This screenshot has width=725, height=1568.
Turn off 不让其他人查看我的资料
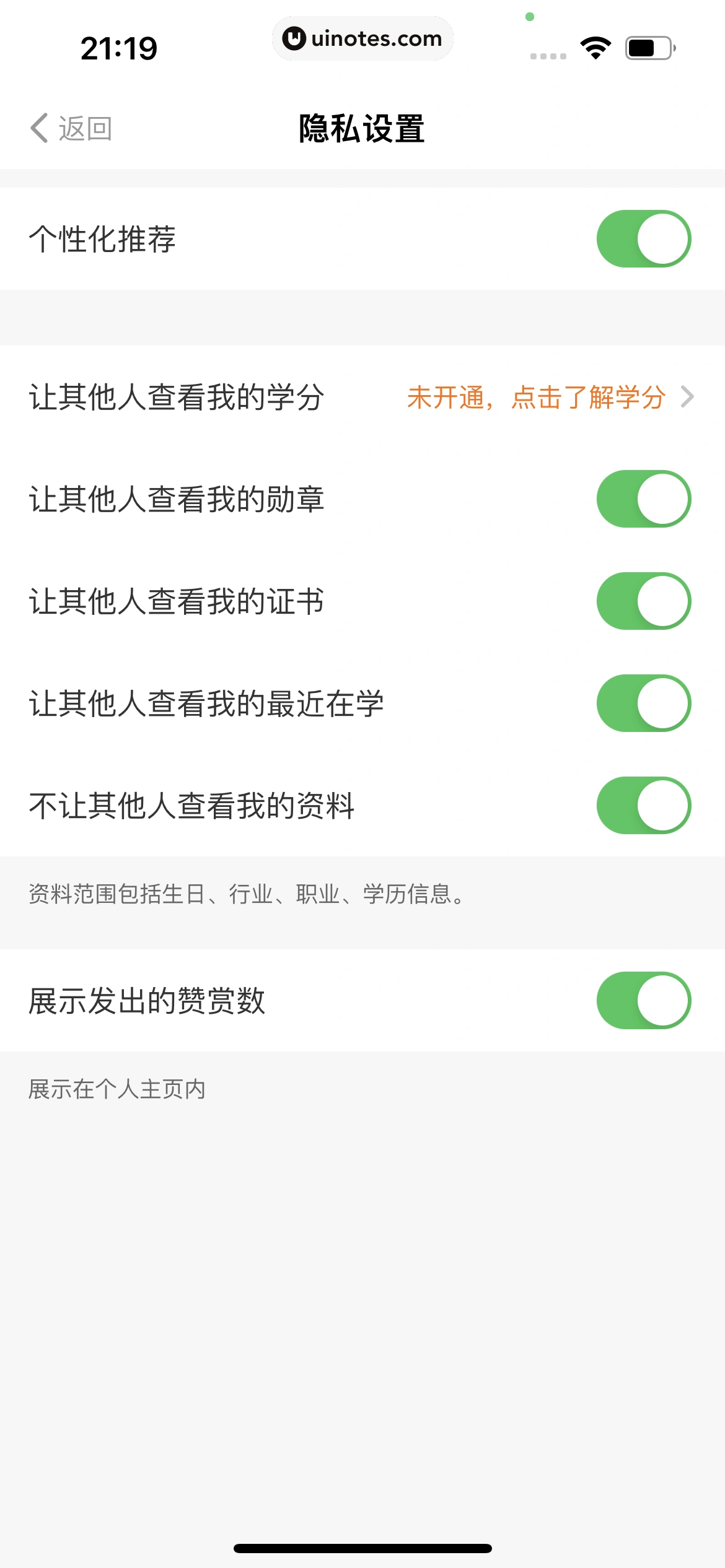coord(644,804)
